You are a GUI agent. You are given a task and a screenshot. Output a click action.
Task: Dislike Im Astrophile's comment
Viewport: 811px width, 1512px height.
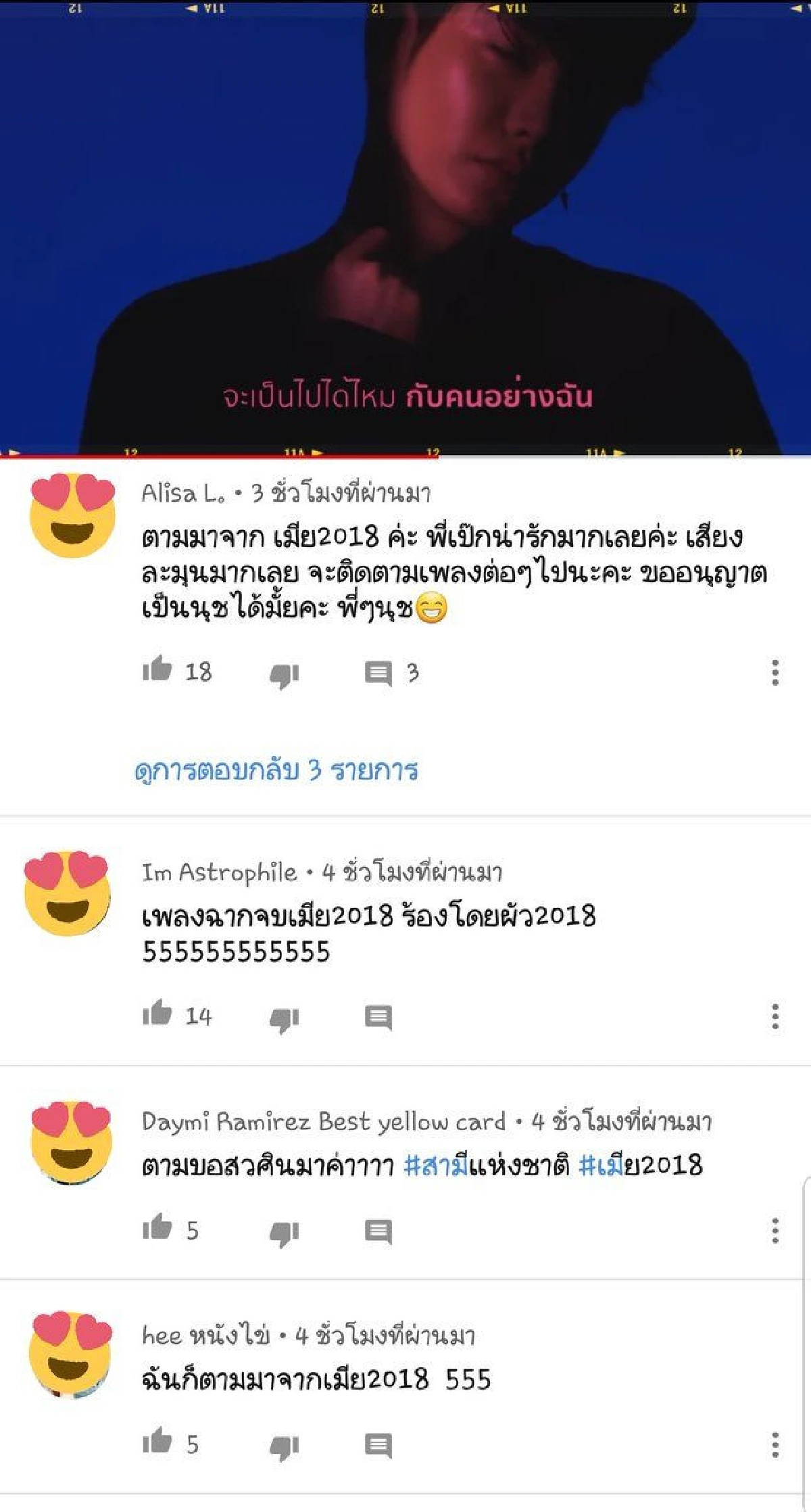pos(284,1018)
